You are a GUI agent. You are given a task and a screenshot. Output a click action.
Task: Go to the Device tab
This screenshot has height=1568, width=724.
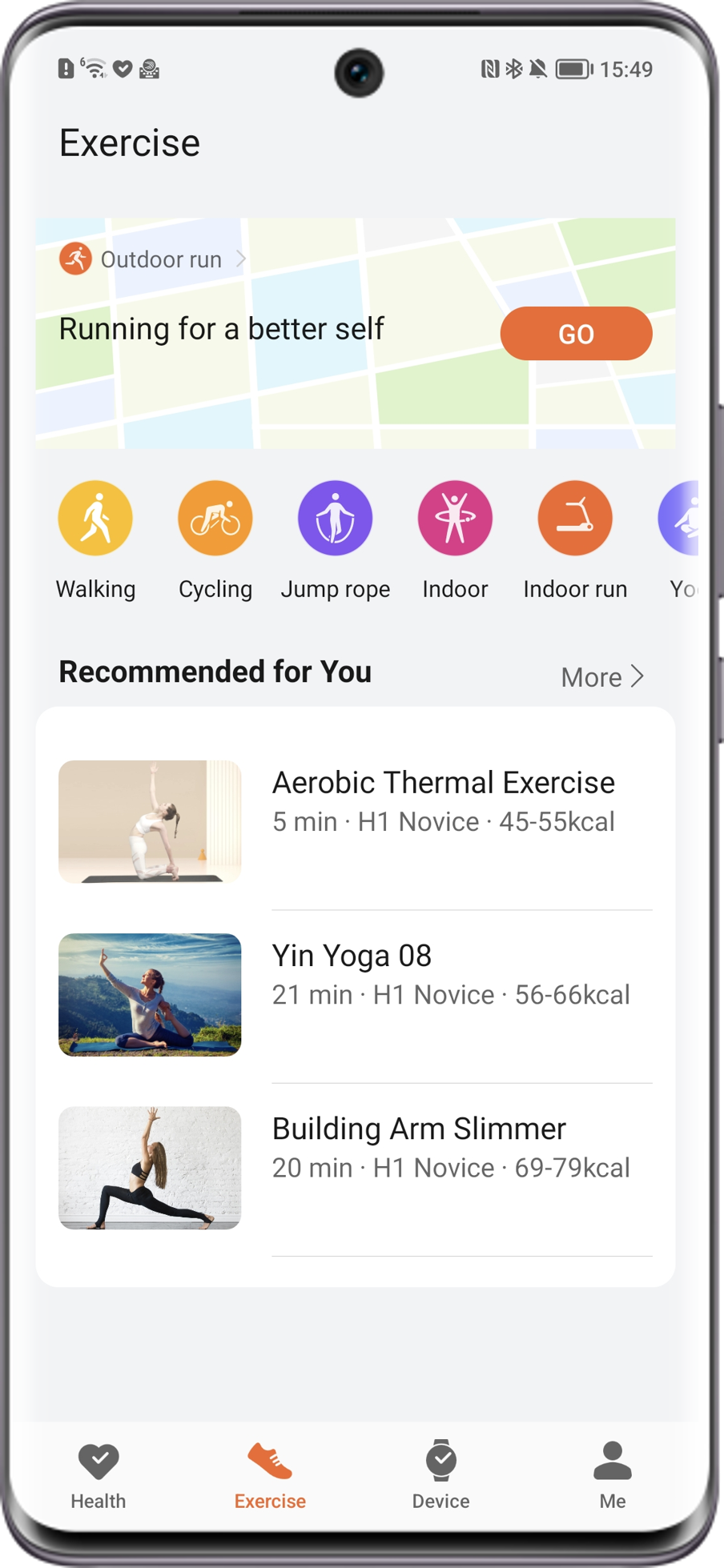pyautogui.click(x=440, y=1475)
